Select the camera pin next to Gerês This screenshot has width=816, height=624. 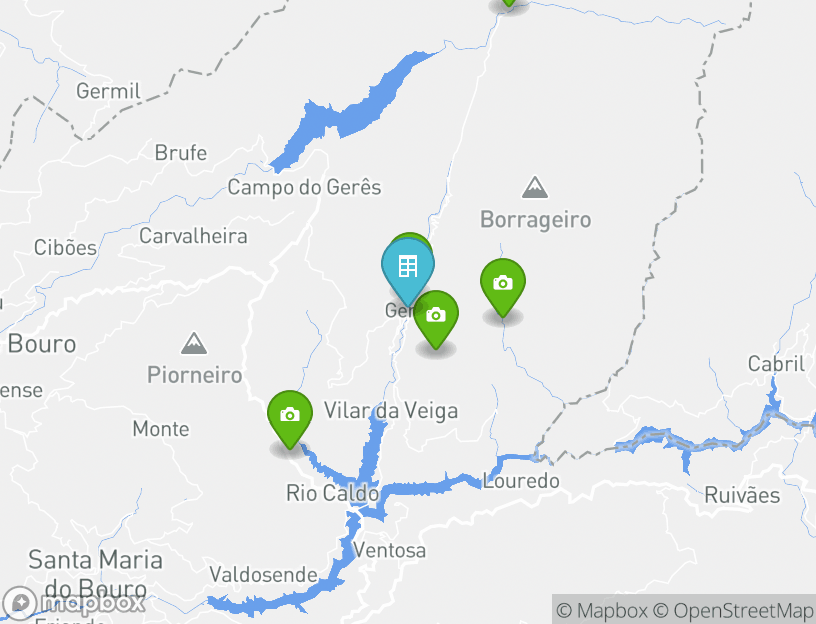(x=436, y=316)
